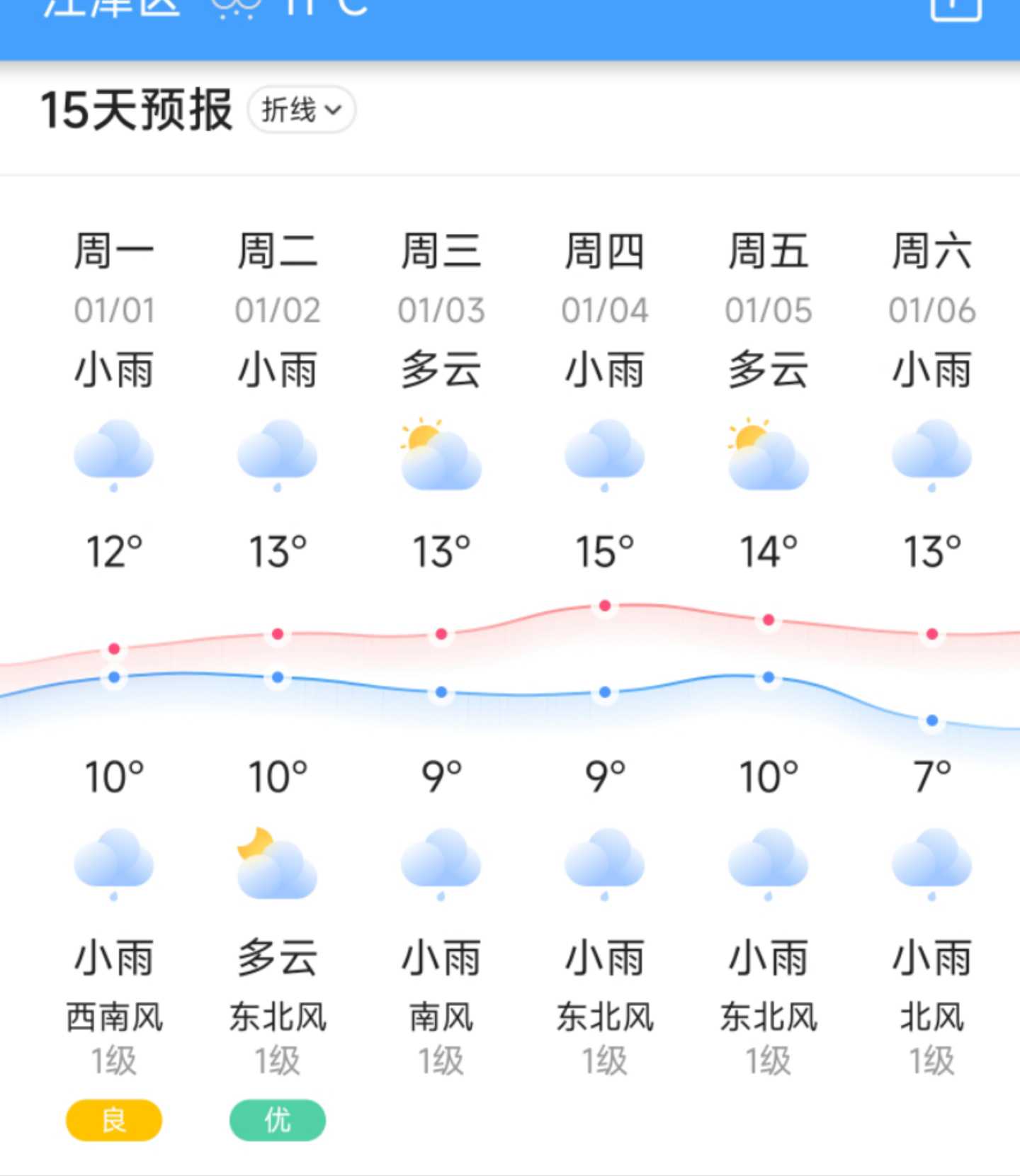The height and width of the screenshot is (1176, 1020).
Task: Tap the share icon in the top bar
Action: pos(955,7)
